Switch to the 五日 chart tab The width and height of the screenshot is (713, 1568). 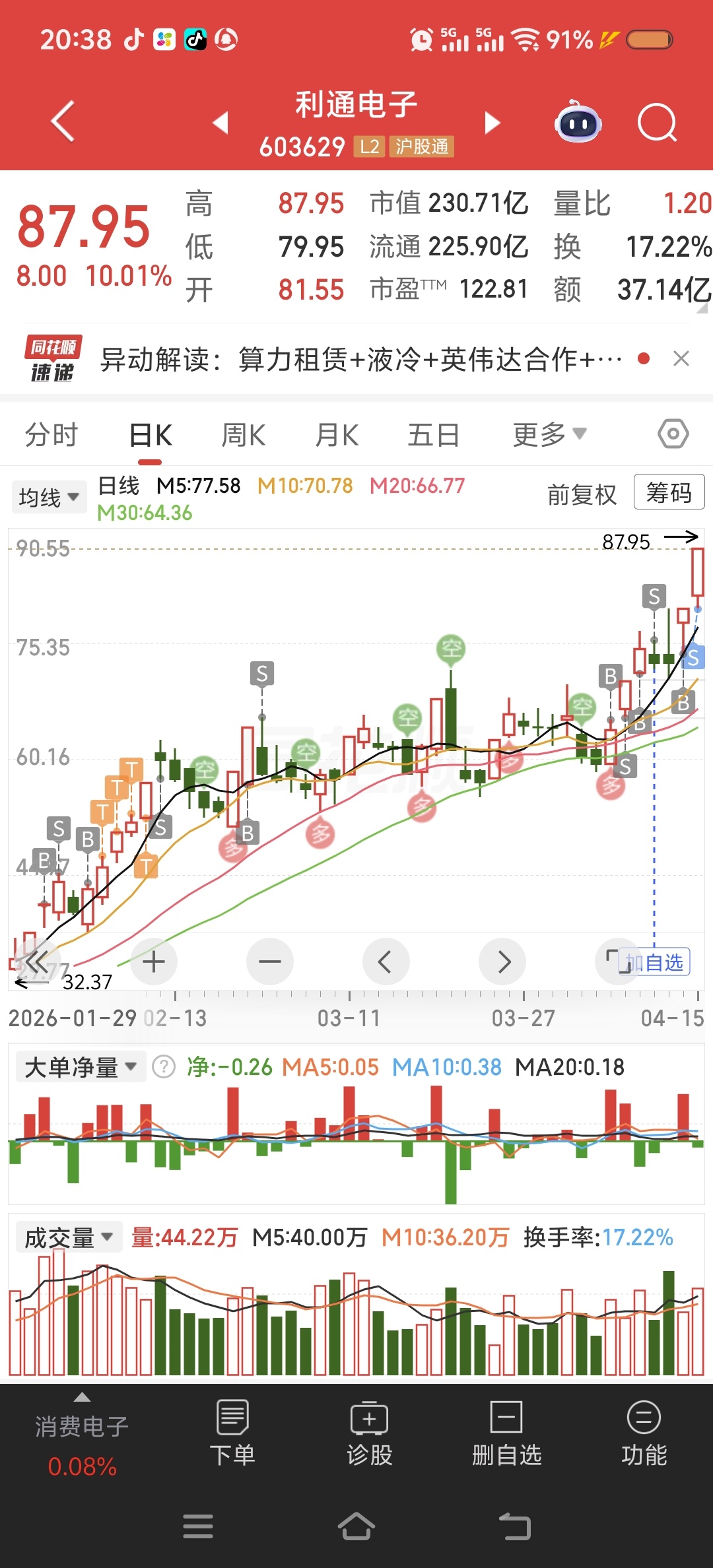(433, 436)
